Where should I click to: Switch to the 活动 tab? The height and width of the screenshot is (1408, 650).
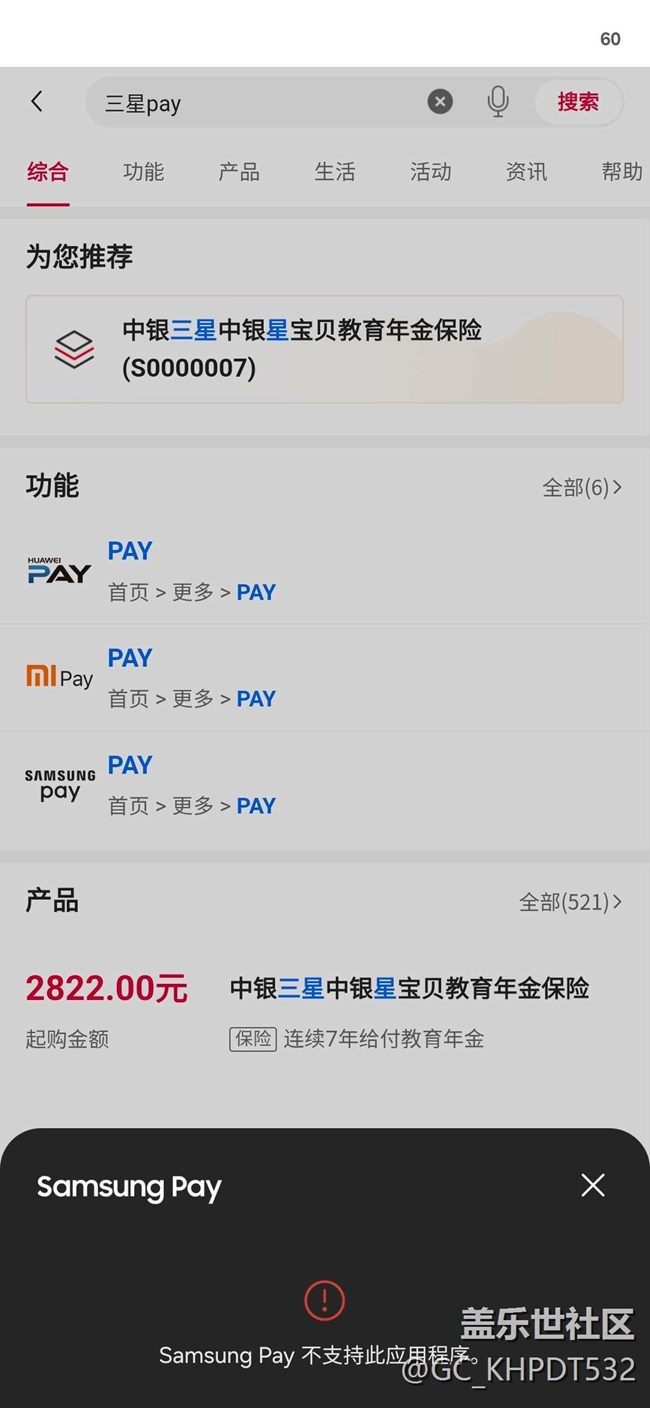pyautogui.click(x=431, y=172)
